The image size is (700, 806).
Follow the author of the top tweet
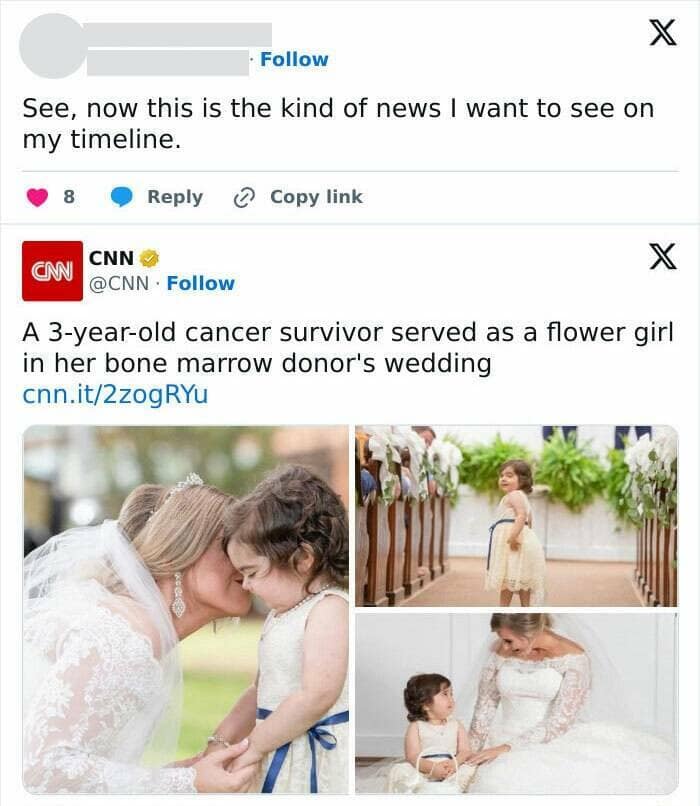(x=293, y=59)
